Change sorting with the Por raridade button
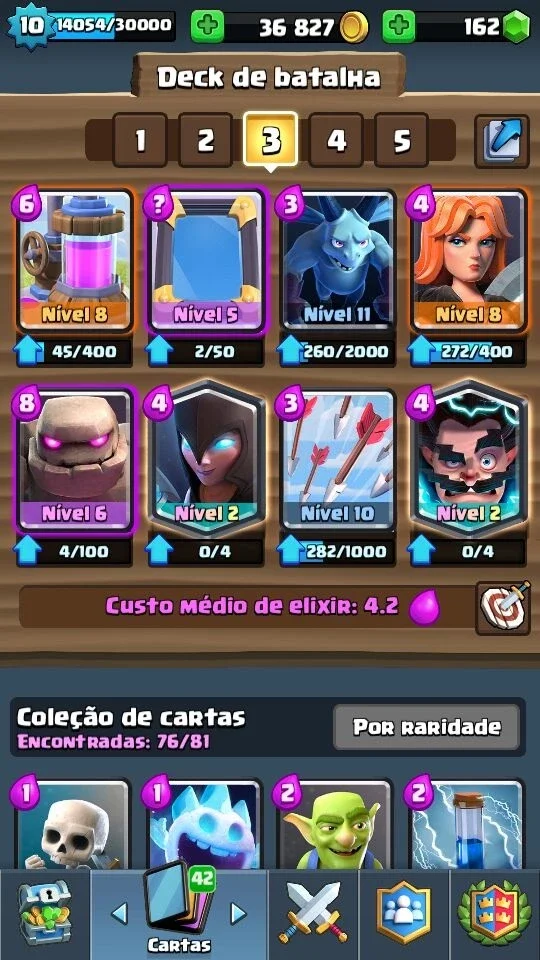Screen dimensions: 540x960 427,727
